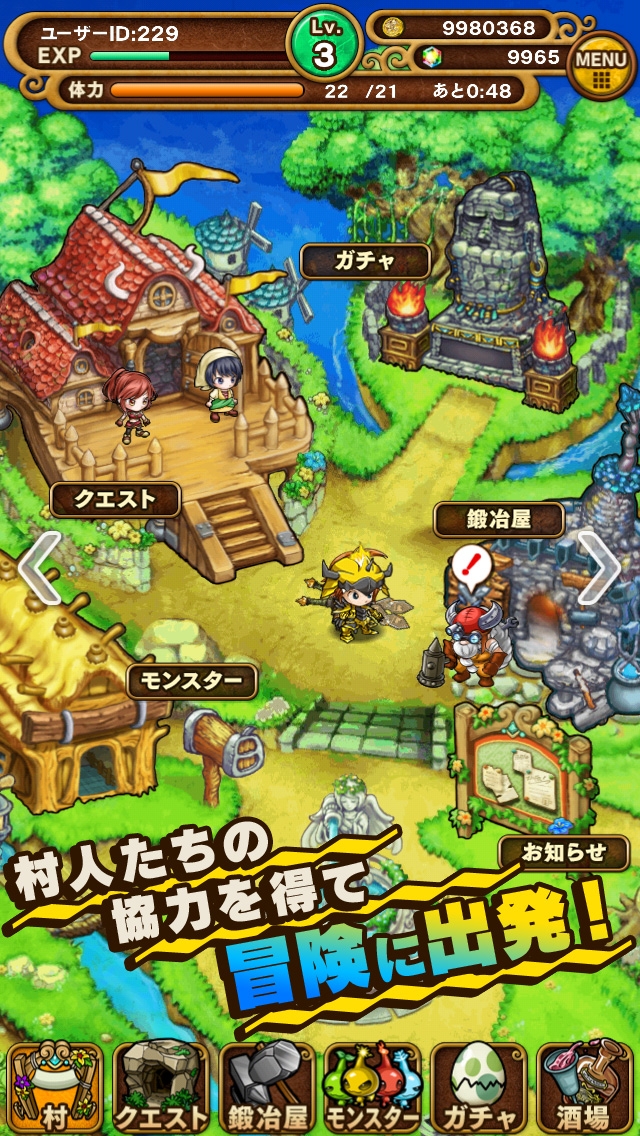This screenshot has width=640, height=1136.
Task: Open the クエスト building label
Action: [x=115, y=499]
